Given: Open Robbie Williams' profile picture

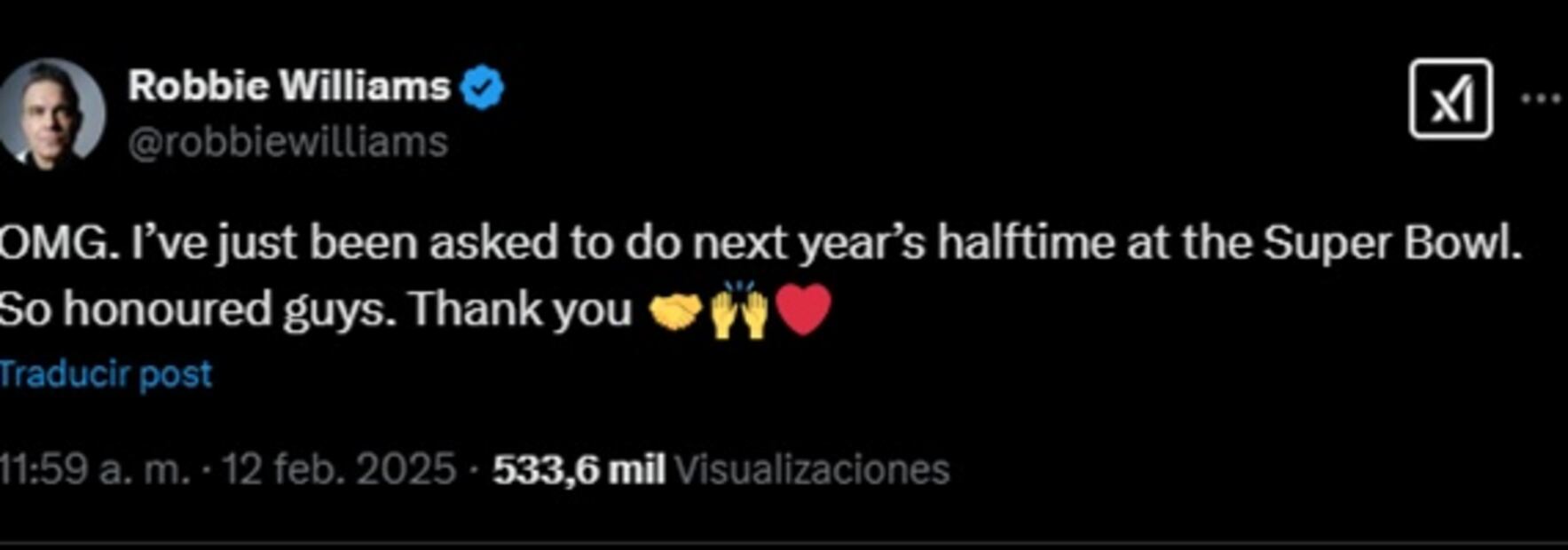Looking at the screenshot, I should point(51,114).
